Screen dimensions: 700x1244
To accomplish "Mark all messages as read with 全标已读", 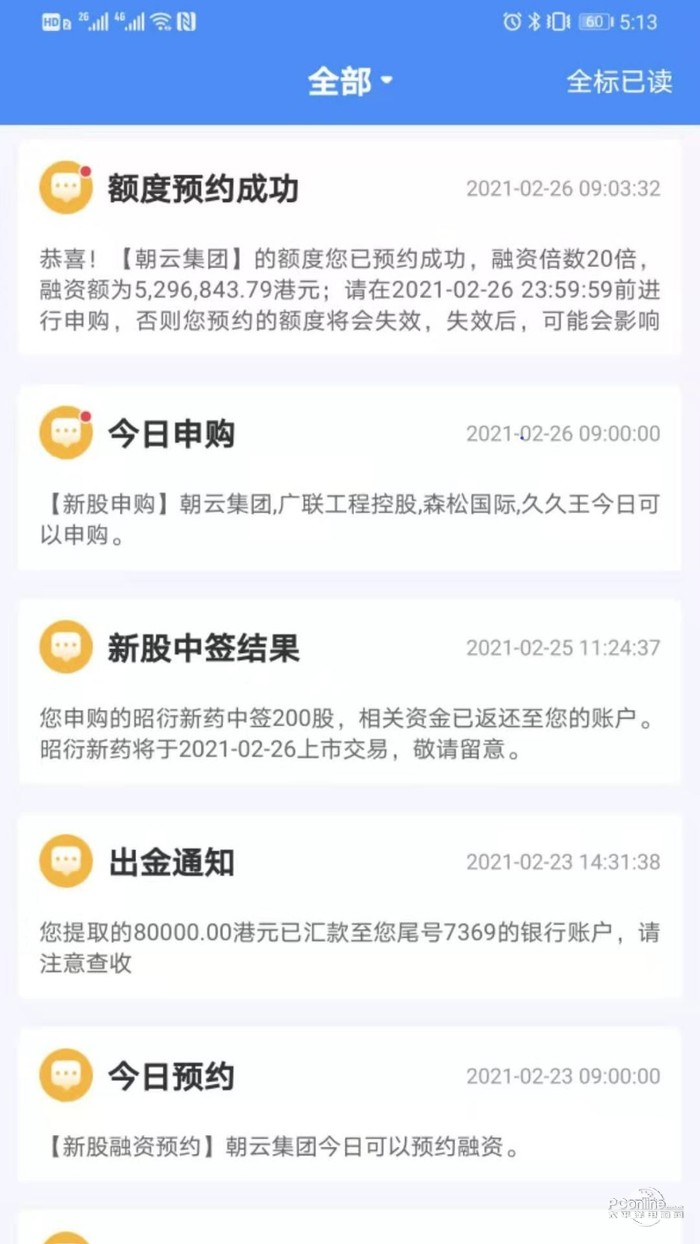I will 619,82.
